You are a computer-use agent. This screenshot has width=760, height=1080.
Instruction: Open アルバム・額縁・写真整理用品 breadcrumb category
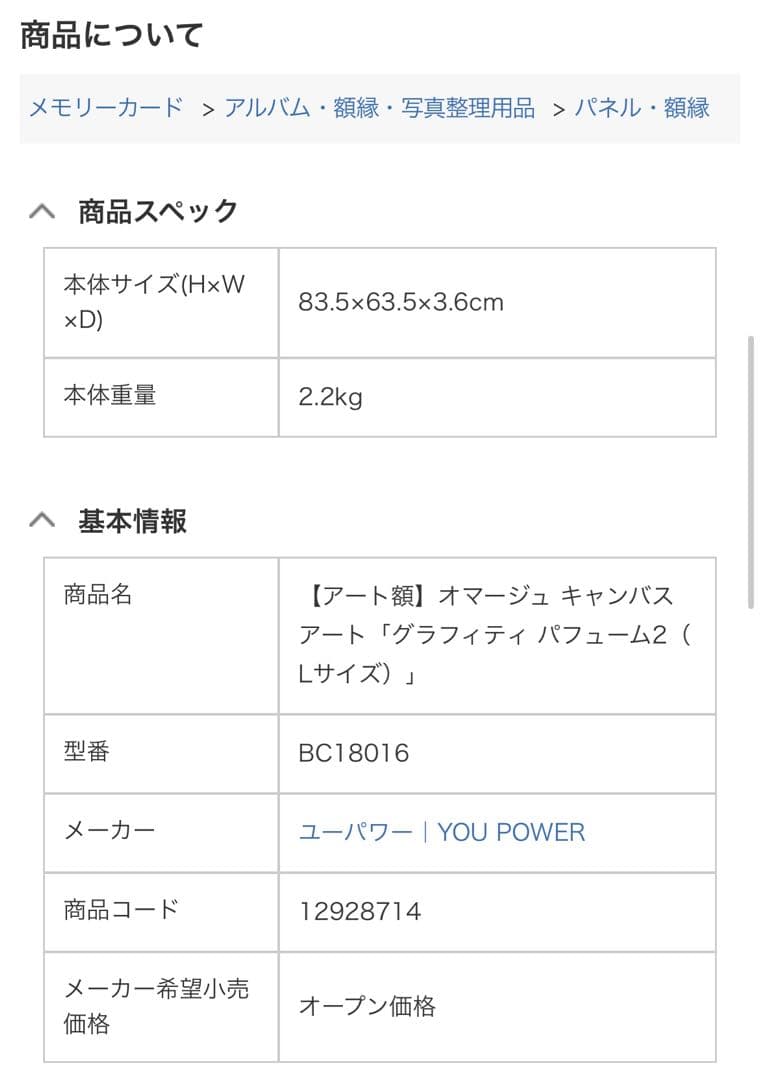379,108
